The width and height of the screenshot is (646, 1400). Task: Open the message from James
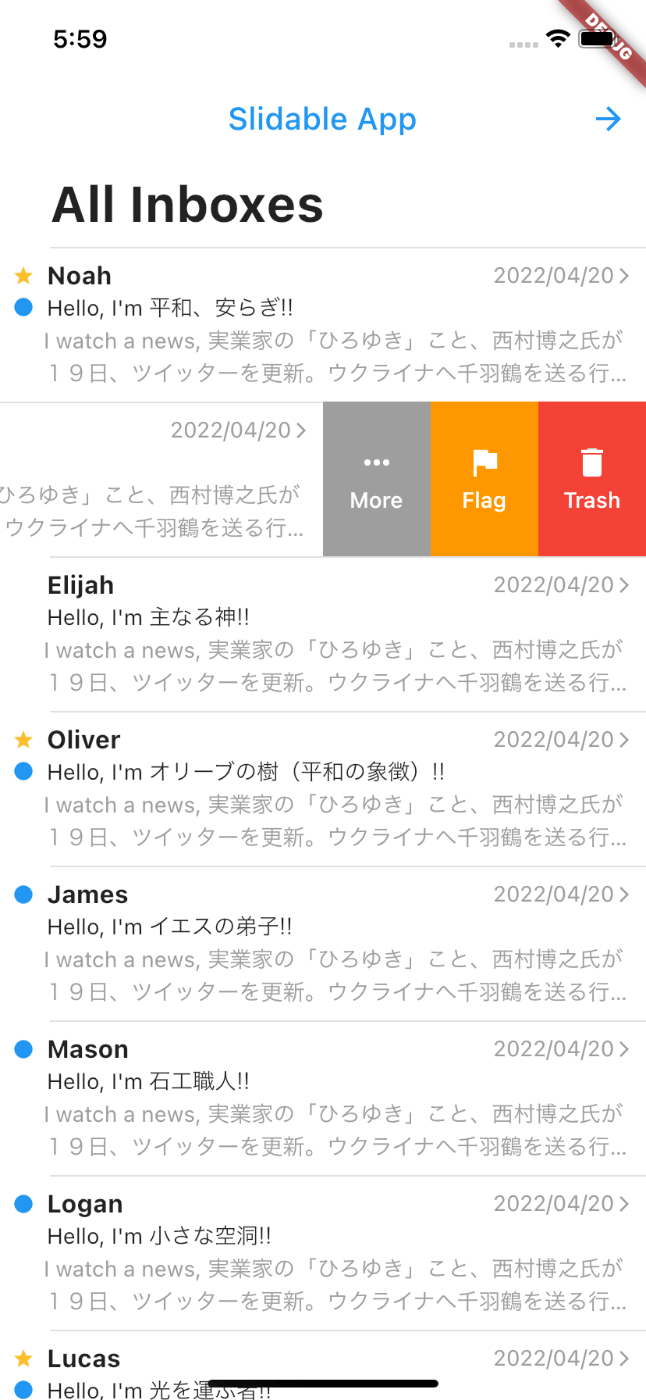(323, 944)
